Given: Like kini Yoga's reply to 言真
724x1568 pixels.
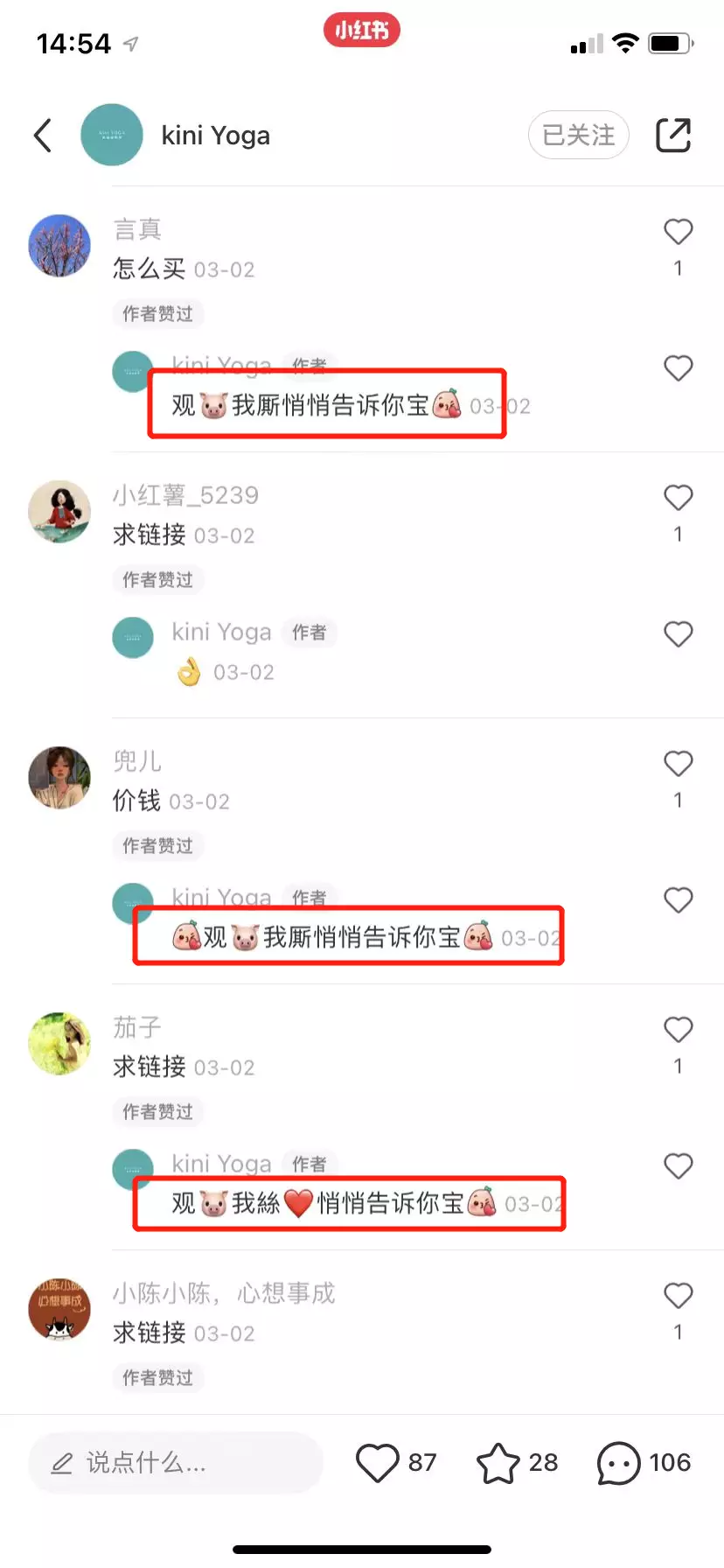Looking at the screenshot, I should click(678, 368).
